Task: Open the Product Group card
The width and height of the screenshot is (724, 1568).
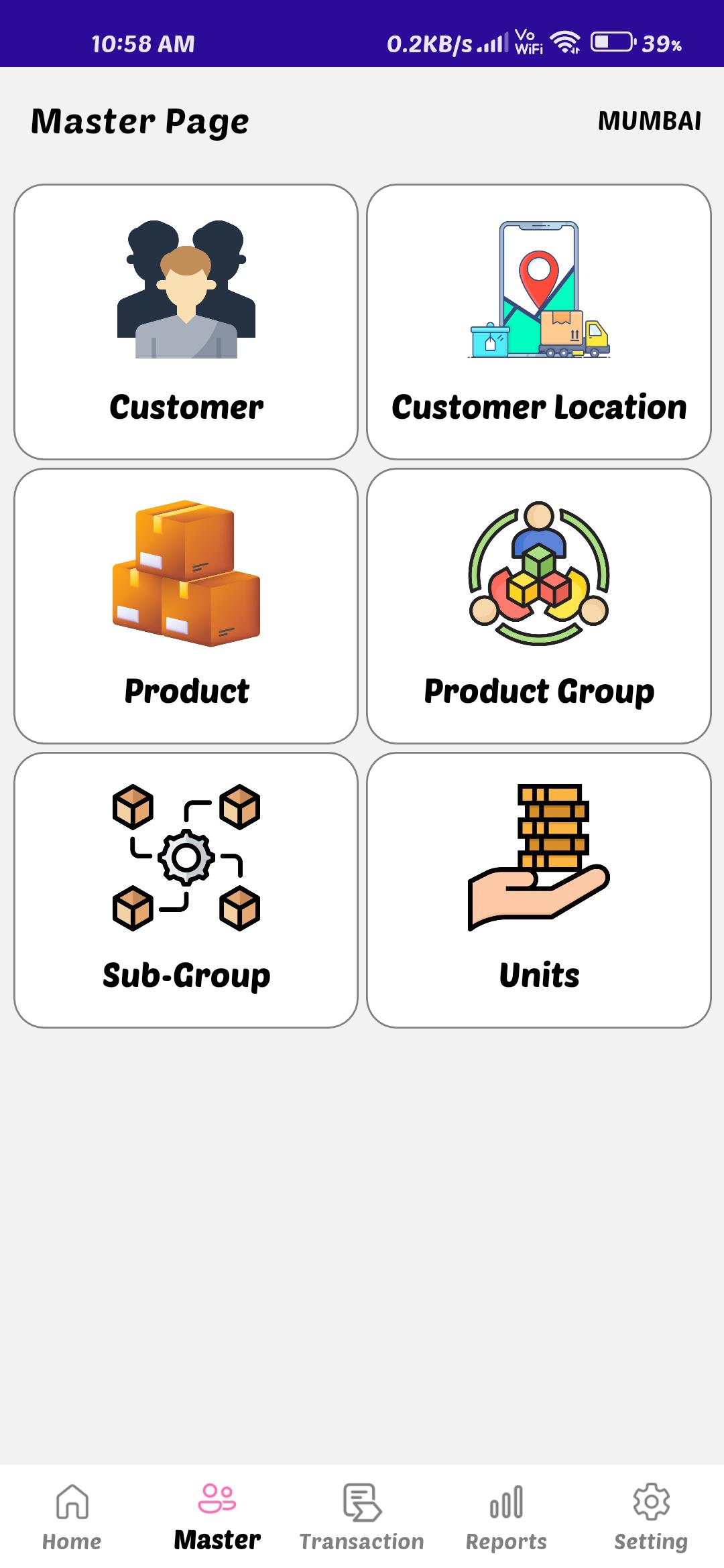Action: (x=538, y=603)
